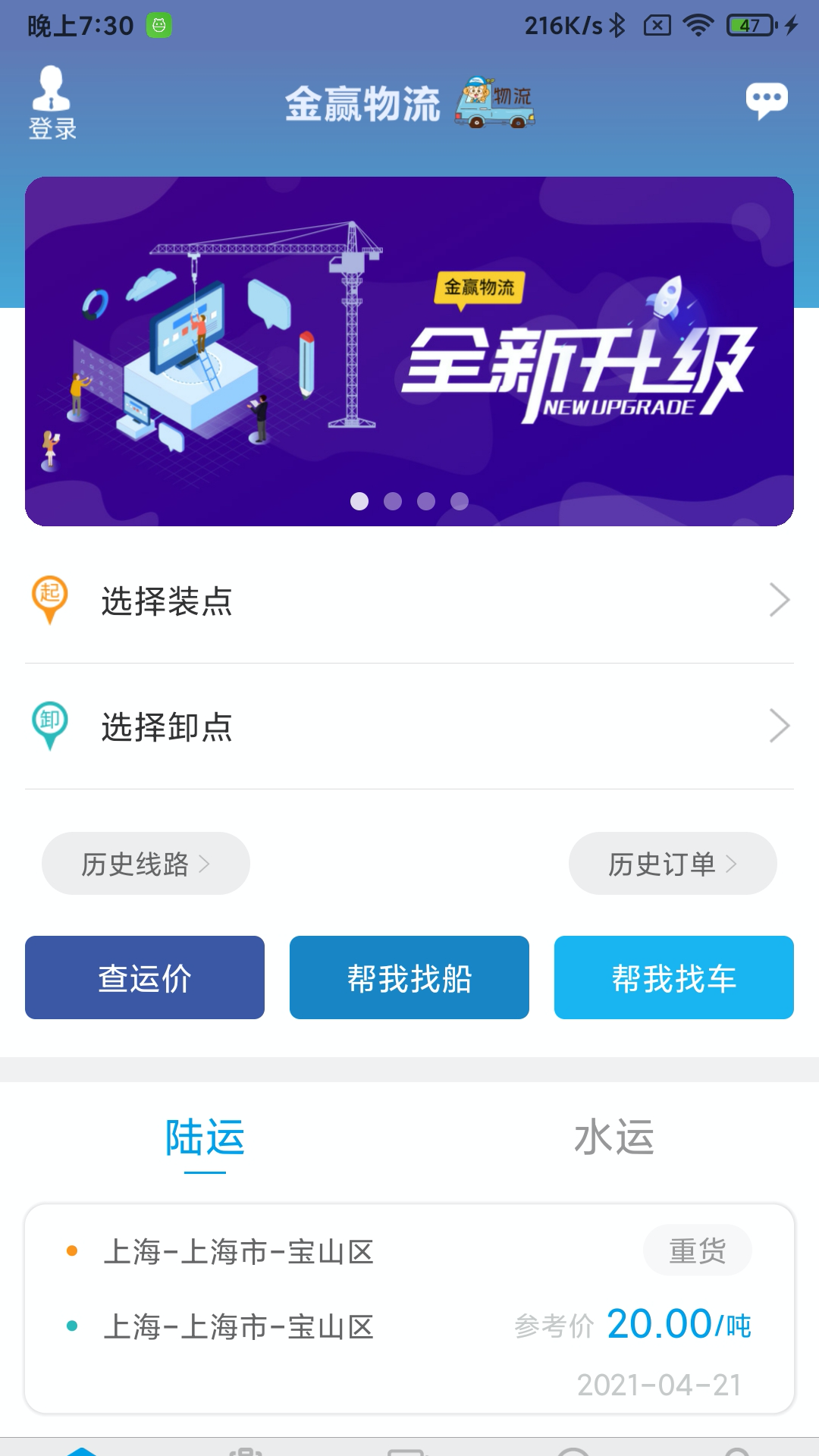The image size is (819, 1456).
Task: Select the second carousel dot under the banner
Action: pyautogui.click(x=391, y=500)
